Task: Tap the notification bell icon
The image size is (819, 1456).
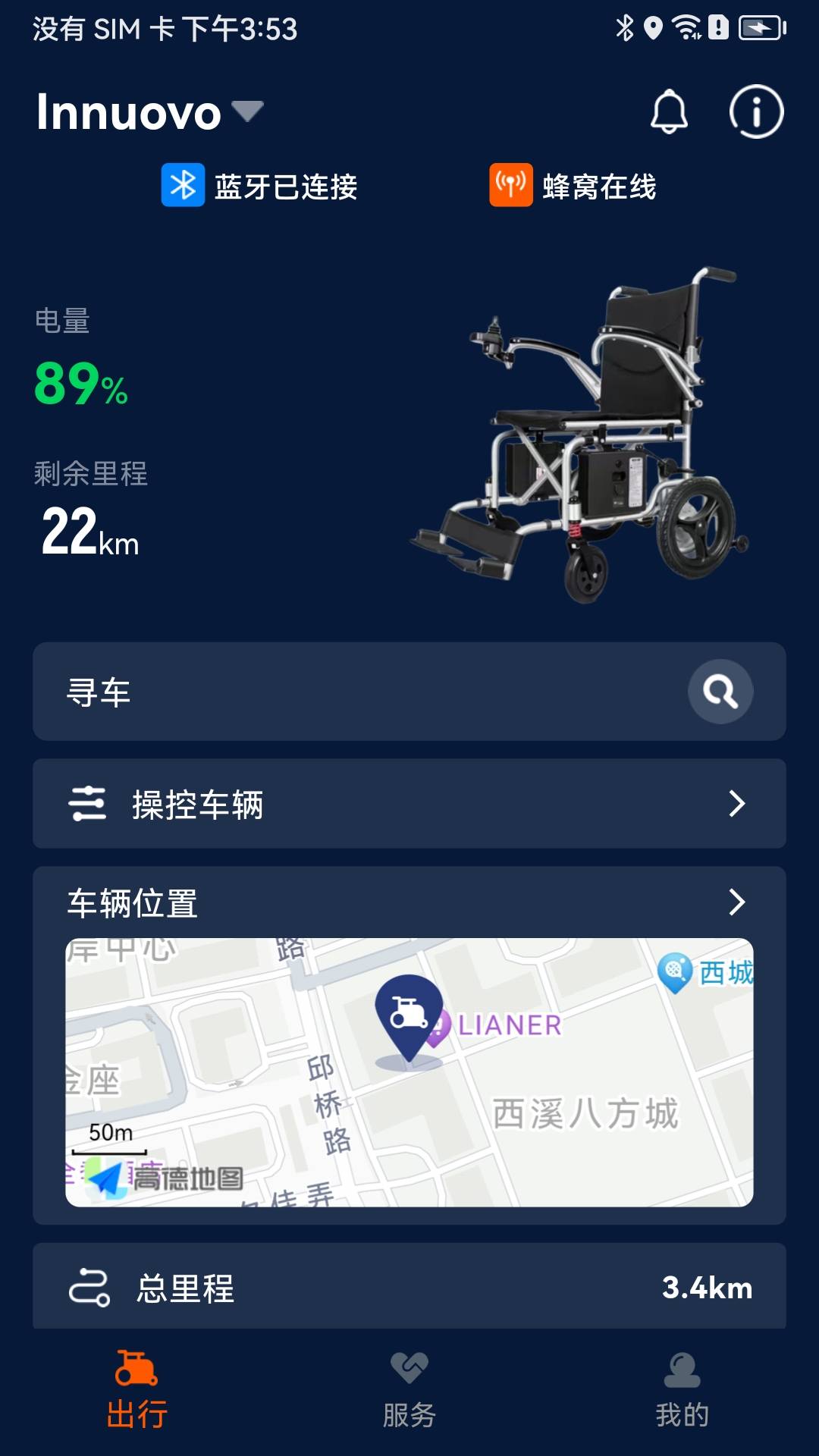Action: [x=670, y=111]
